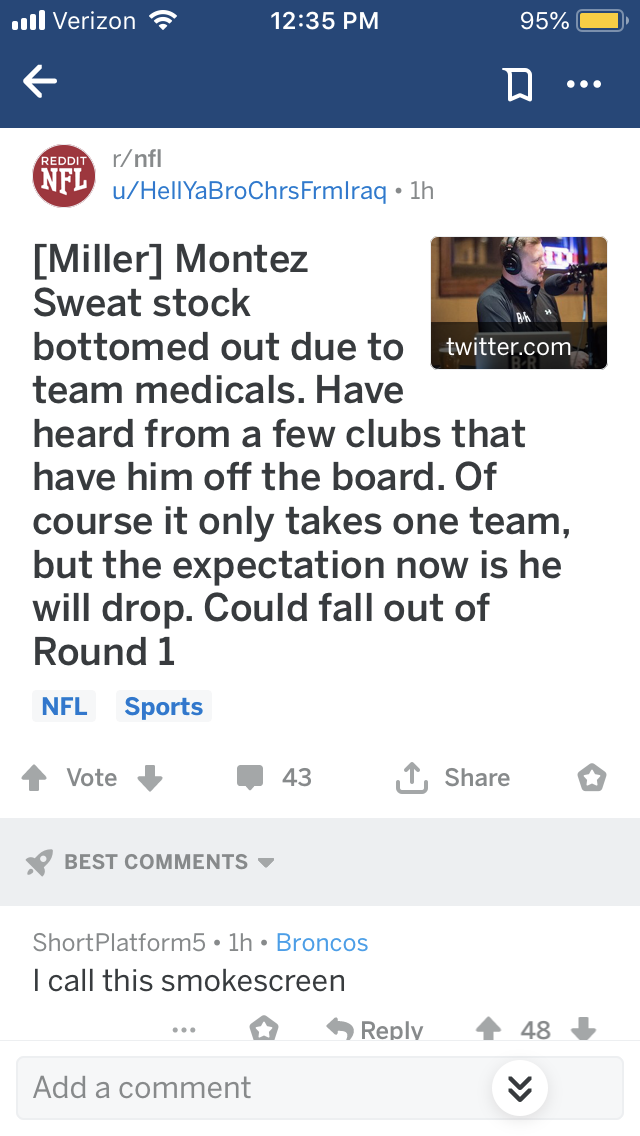Go back using the arrow
This screenshot has height=1136, width=640.
40,82
